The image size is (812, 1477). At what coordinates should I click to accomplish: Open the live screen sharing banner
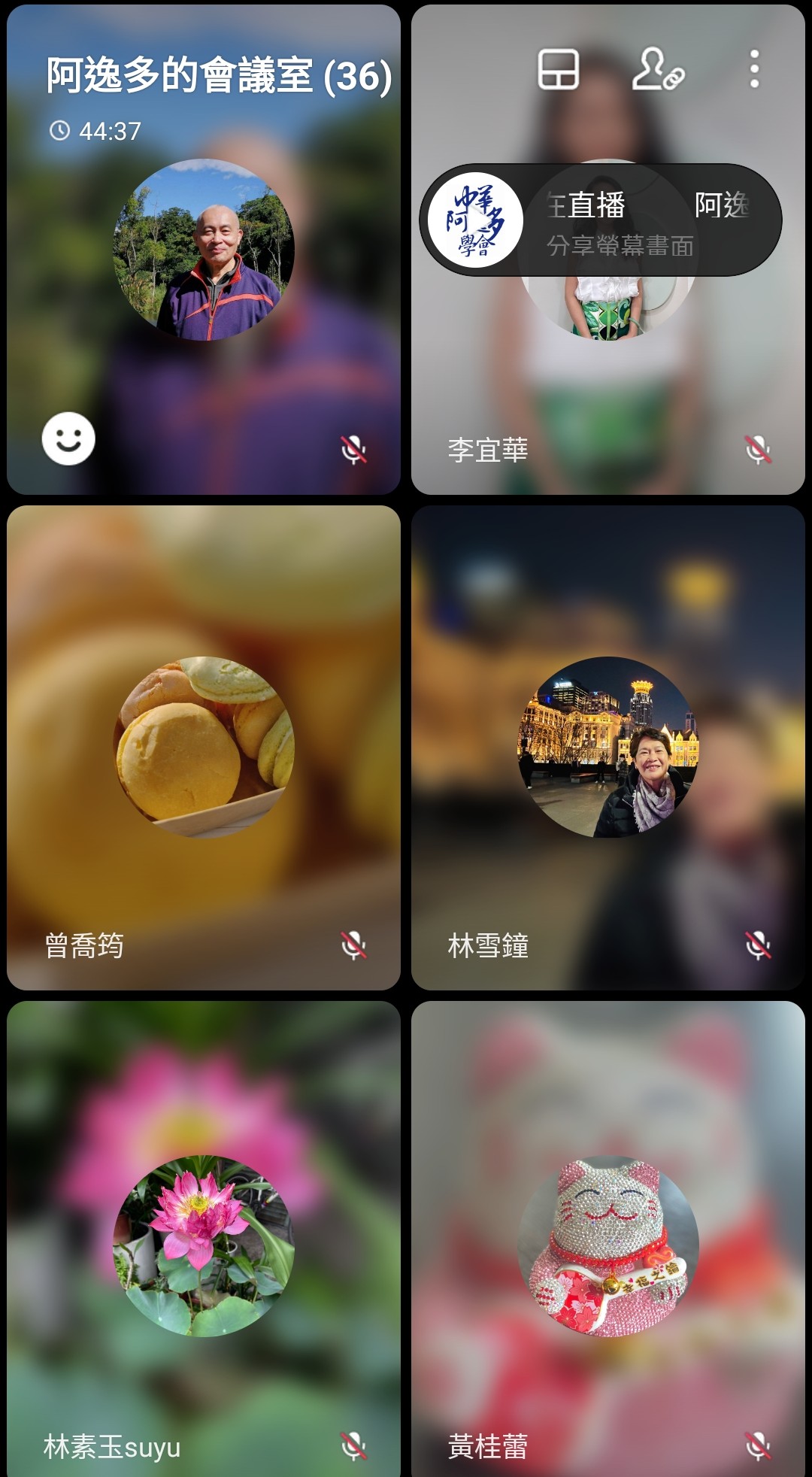(600, 220)
